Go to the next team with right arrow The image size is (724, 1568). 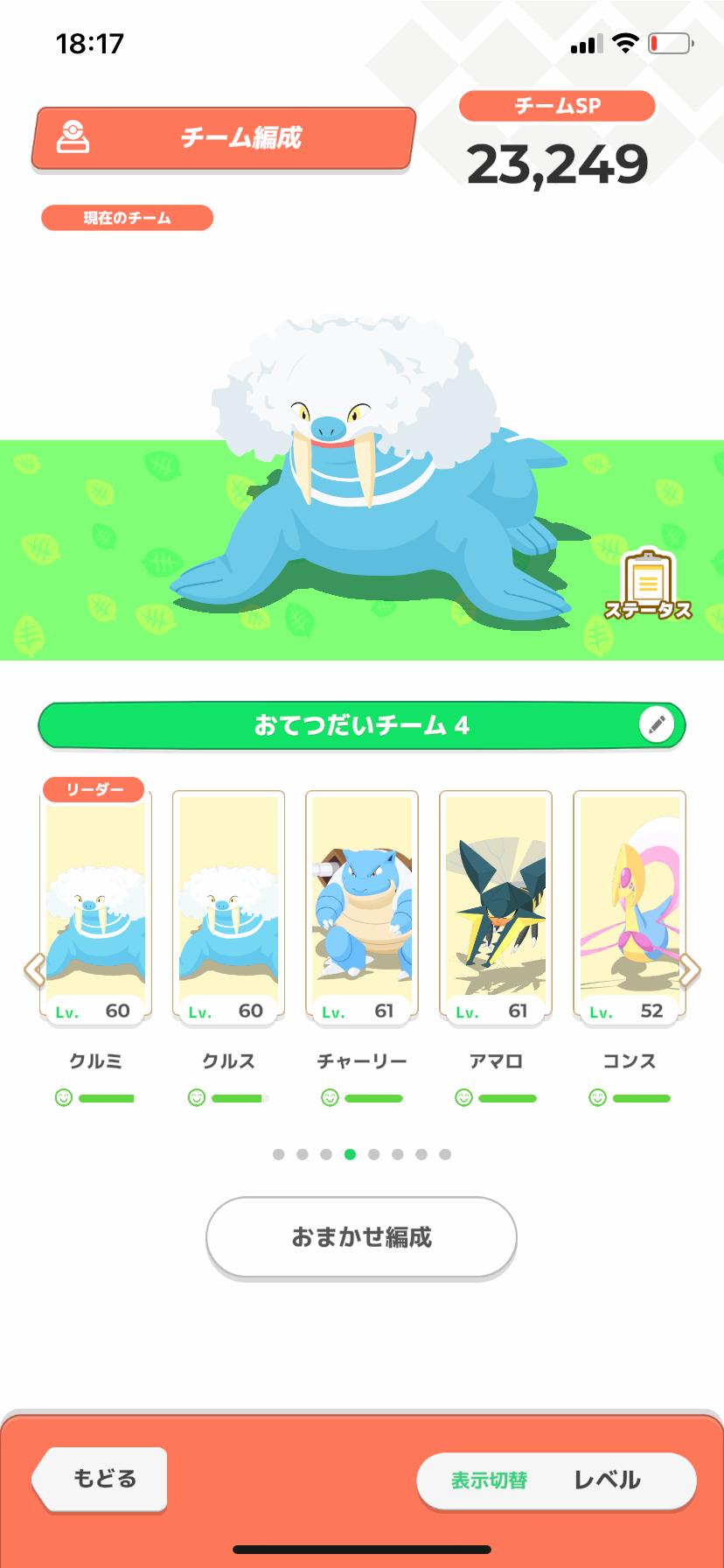point(690,969)
